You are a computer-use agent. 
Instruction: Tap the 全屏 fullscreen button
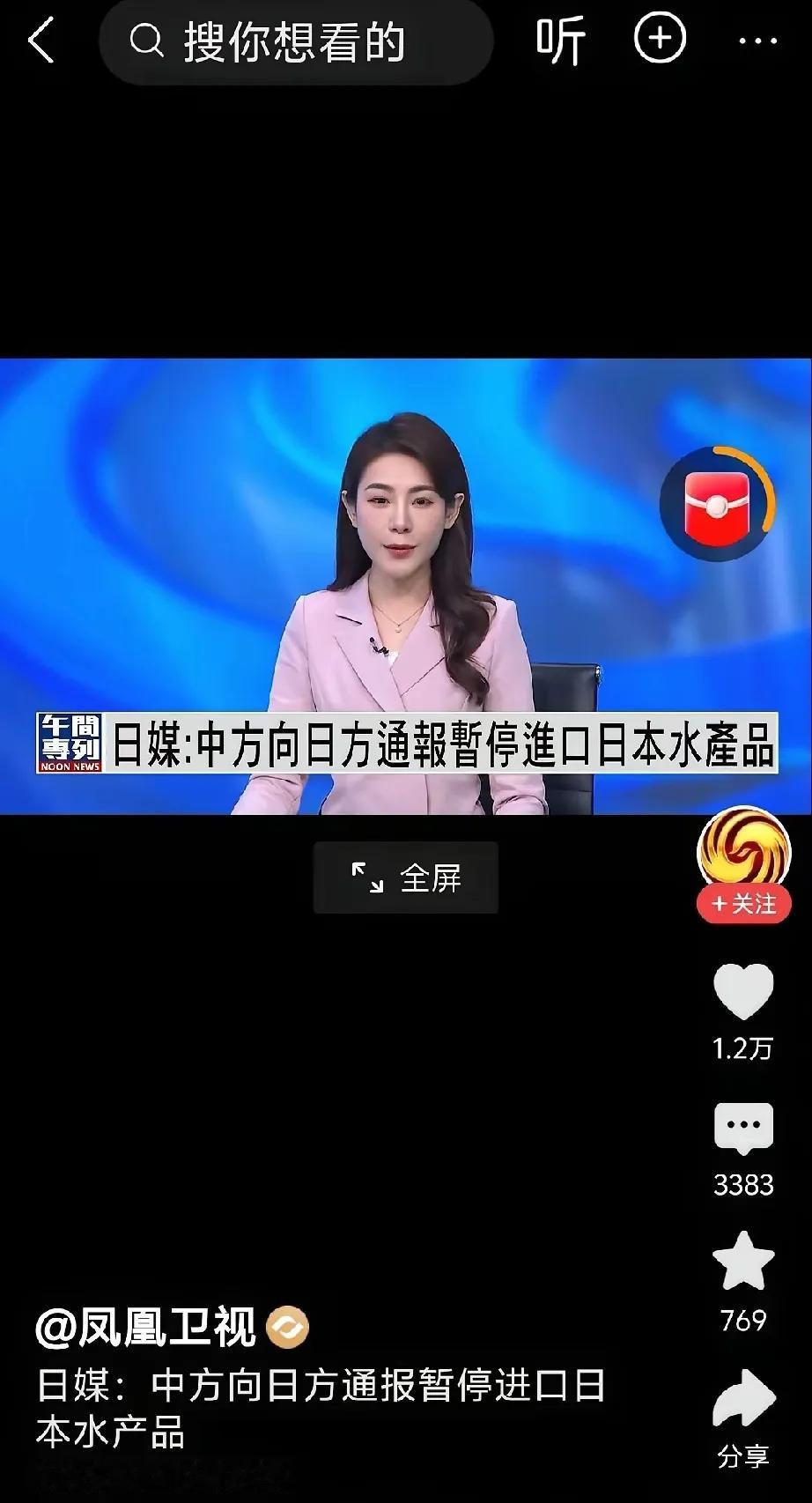tap(406, 876)
